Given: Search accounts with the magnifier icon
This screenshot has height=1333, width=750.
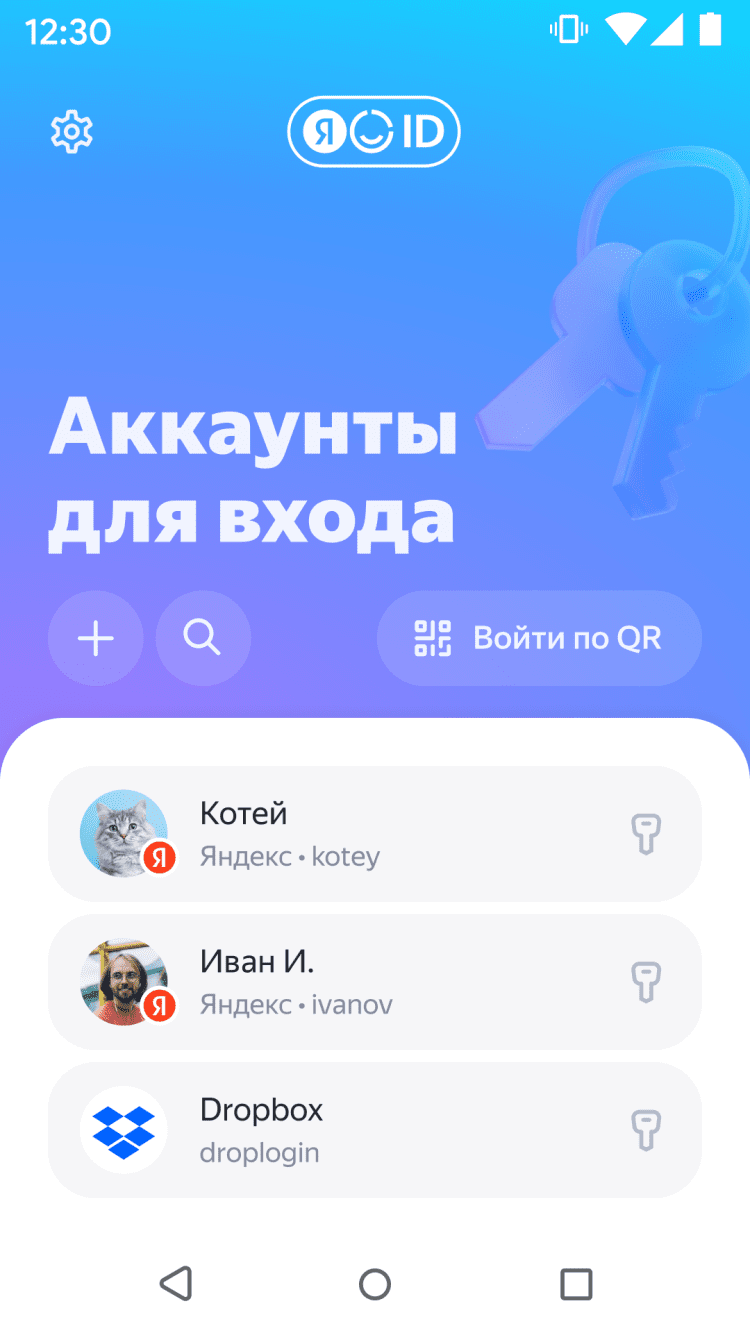Looking at the screenshot, I should coord(203,638).
